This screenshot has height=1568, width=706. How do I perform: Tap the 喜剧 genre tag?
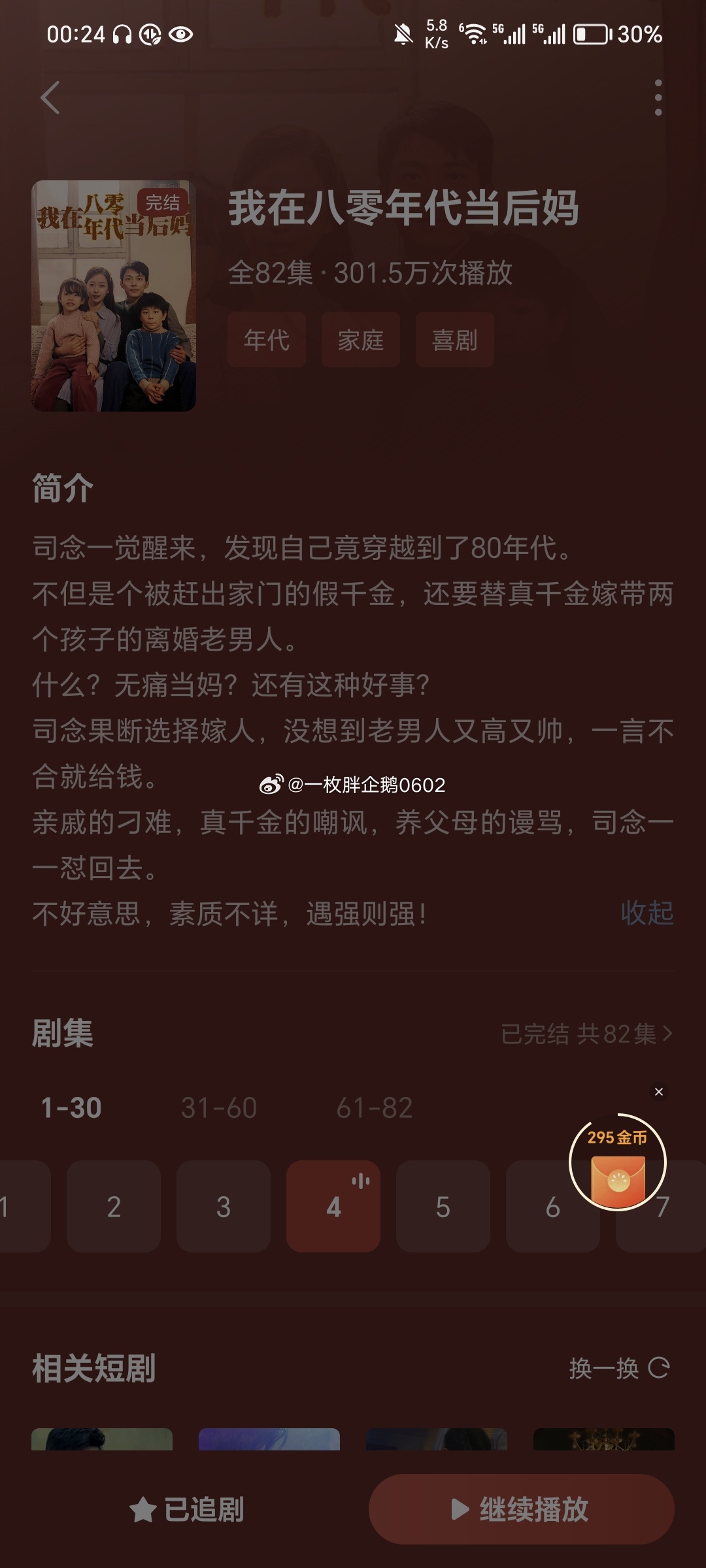pyautogui.click(x=455, y=340)
